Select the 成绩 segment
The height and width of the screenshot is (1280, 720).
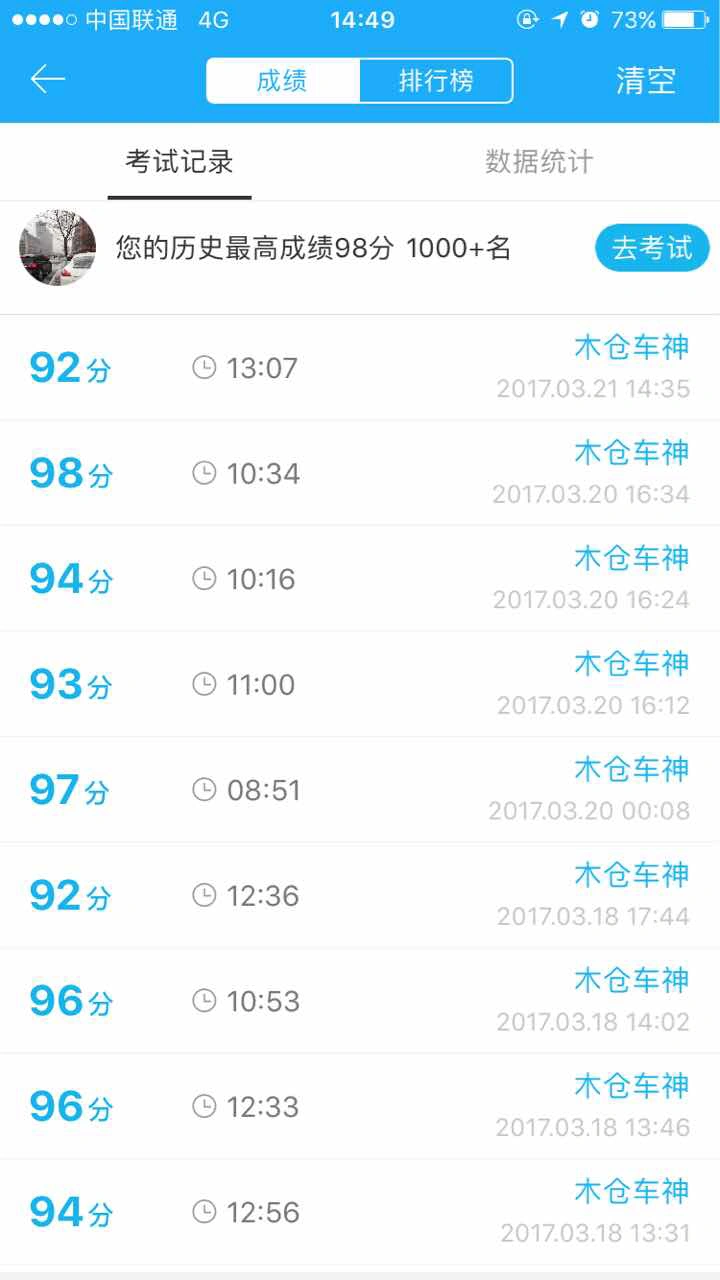coord(283,81)
